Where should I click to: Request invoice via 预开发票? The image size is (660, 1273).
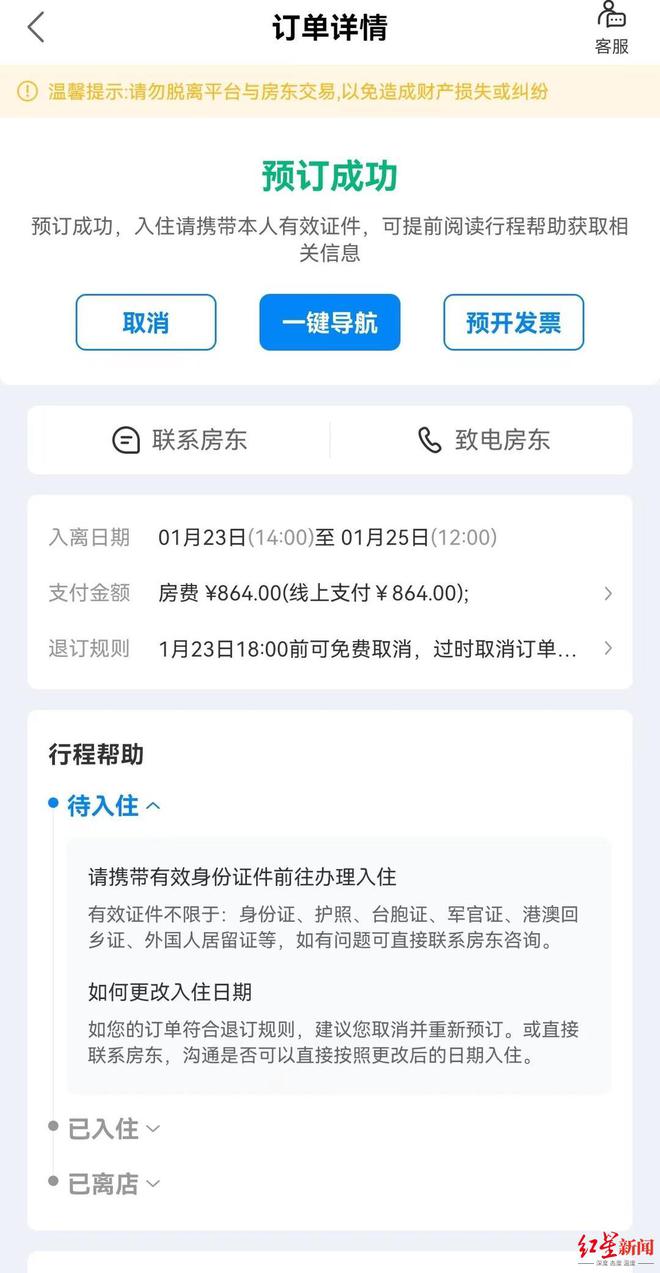click(x=513, y=322)
